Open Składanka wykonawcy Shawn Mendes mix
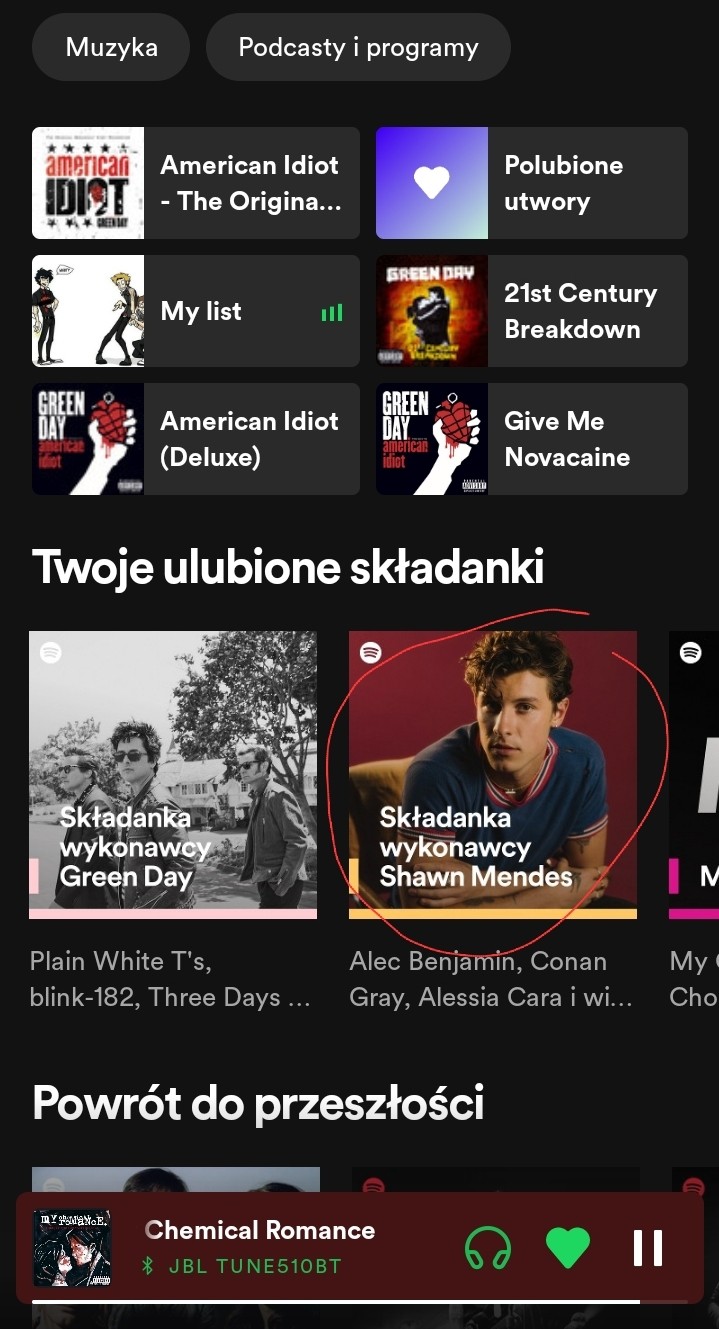The width and height of the screenshot is (719, 1329). (493, 774)
